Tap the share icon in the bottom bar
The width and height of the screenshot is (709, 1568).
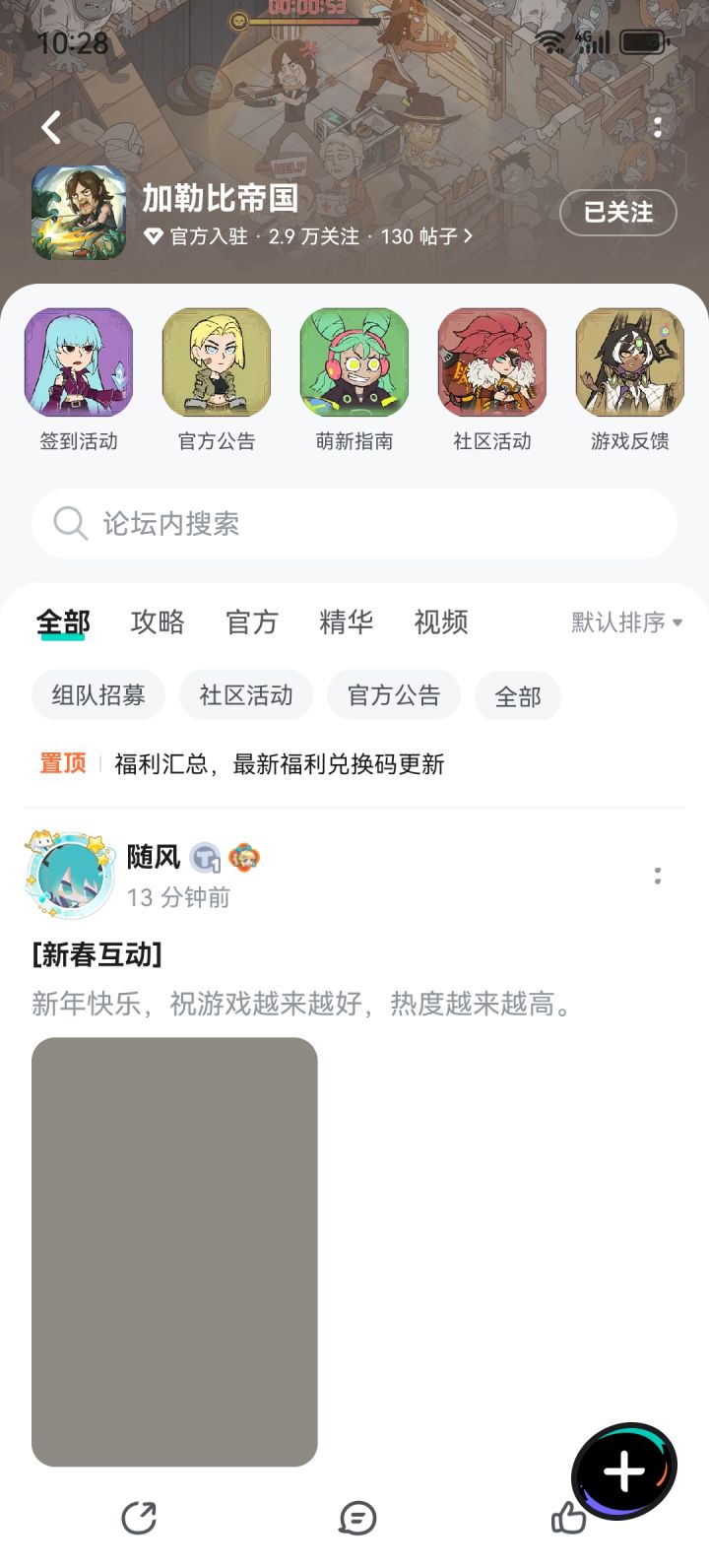pos(139,1517)
